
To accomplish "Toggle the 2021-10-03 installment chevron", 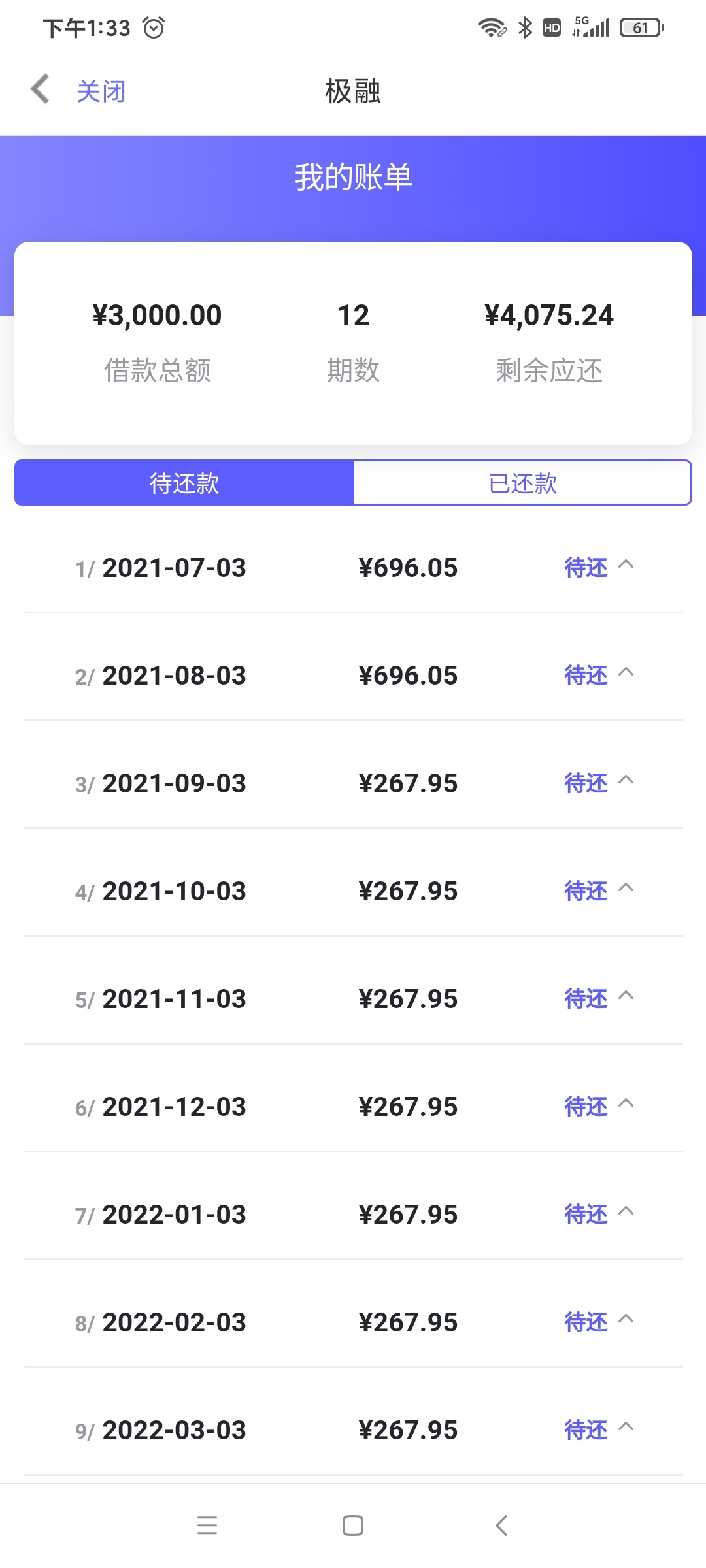I will [x=626, y=889].
